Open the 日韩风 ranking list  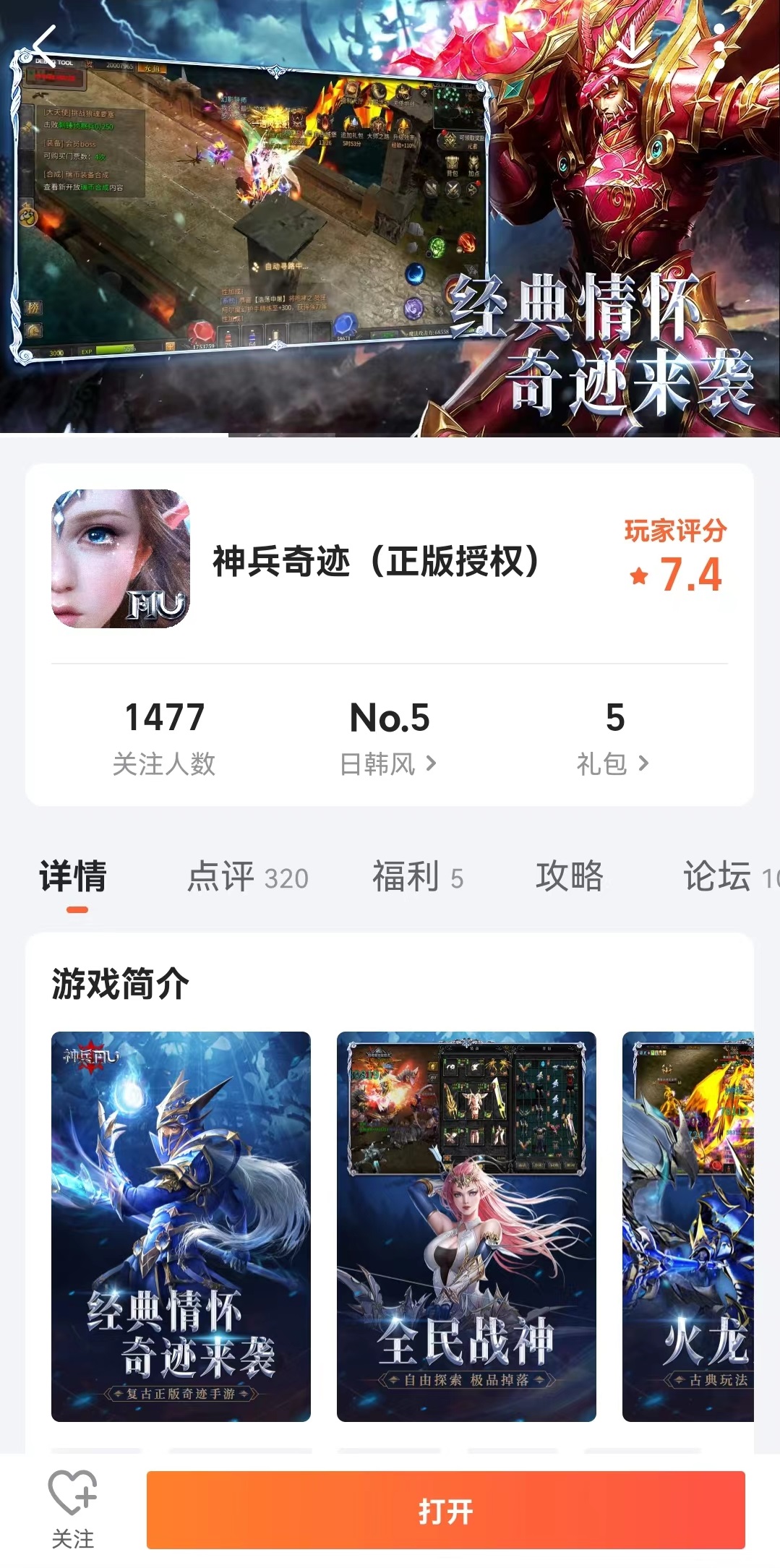389,763
